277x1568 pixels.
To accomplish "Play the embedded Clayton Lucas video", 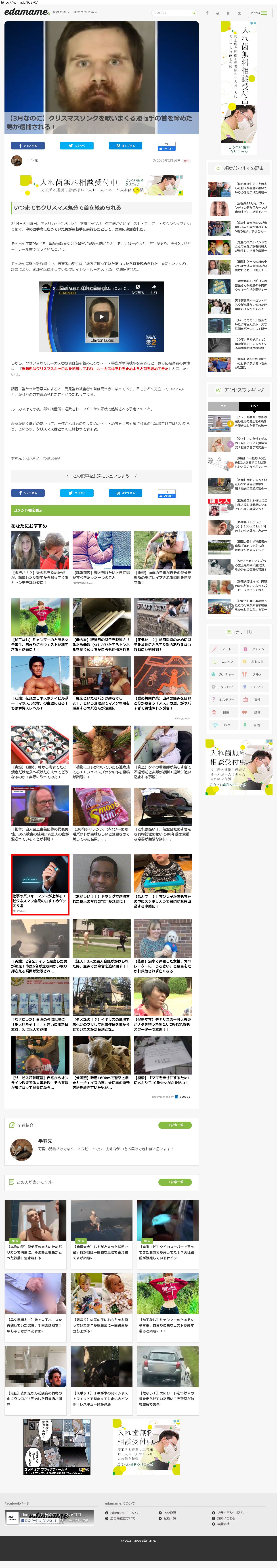I will [x=102, y=317].
